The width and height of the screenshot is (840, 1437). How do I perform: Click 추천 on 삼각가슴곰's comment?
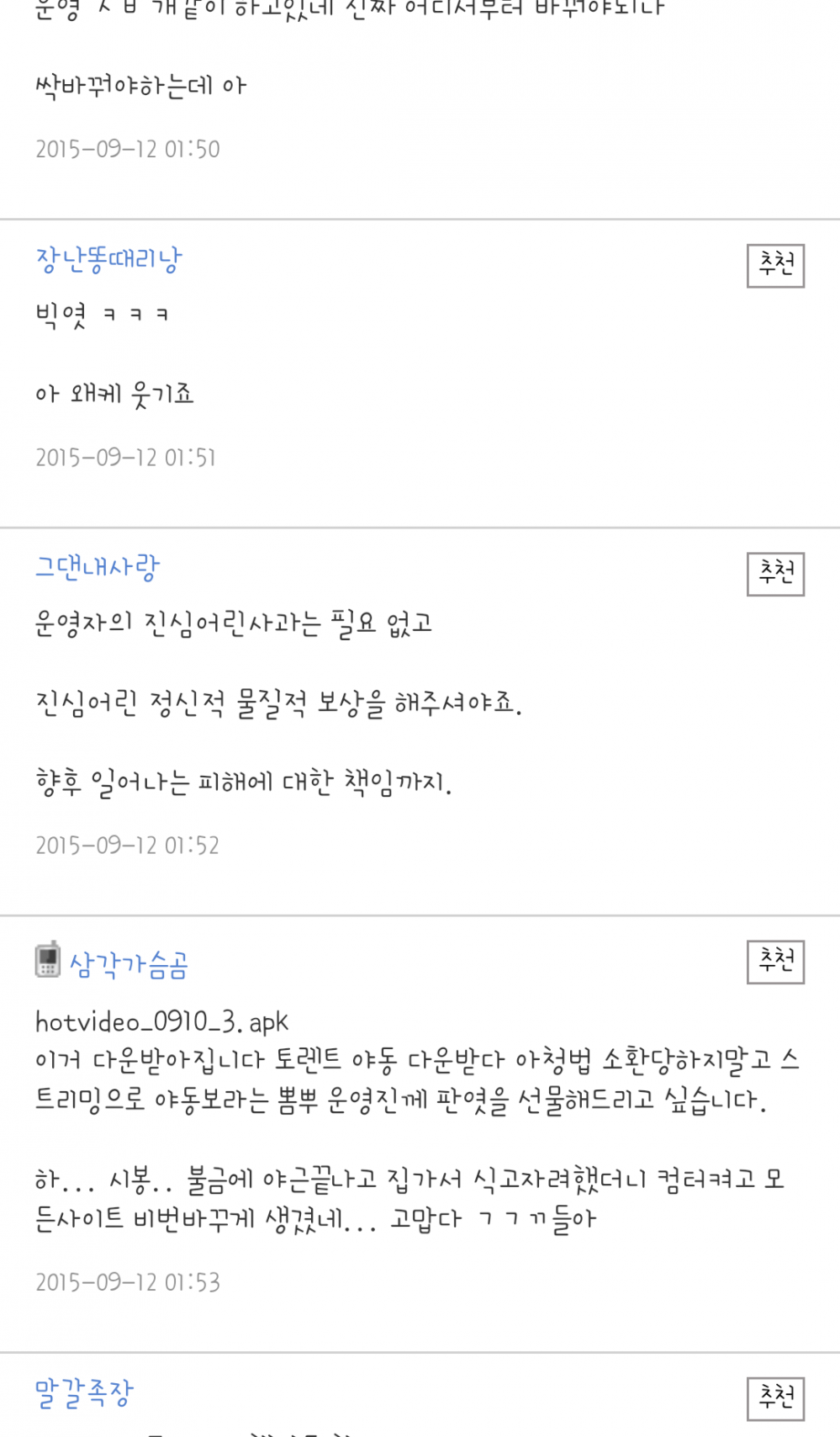[x=774, y=962]
